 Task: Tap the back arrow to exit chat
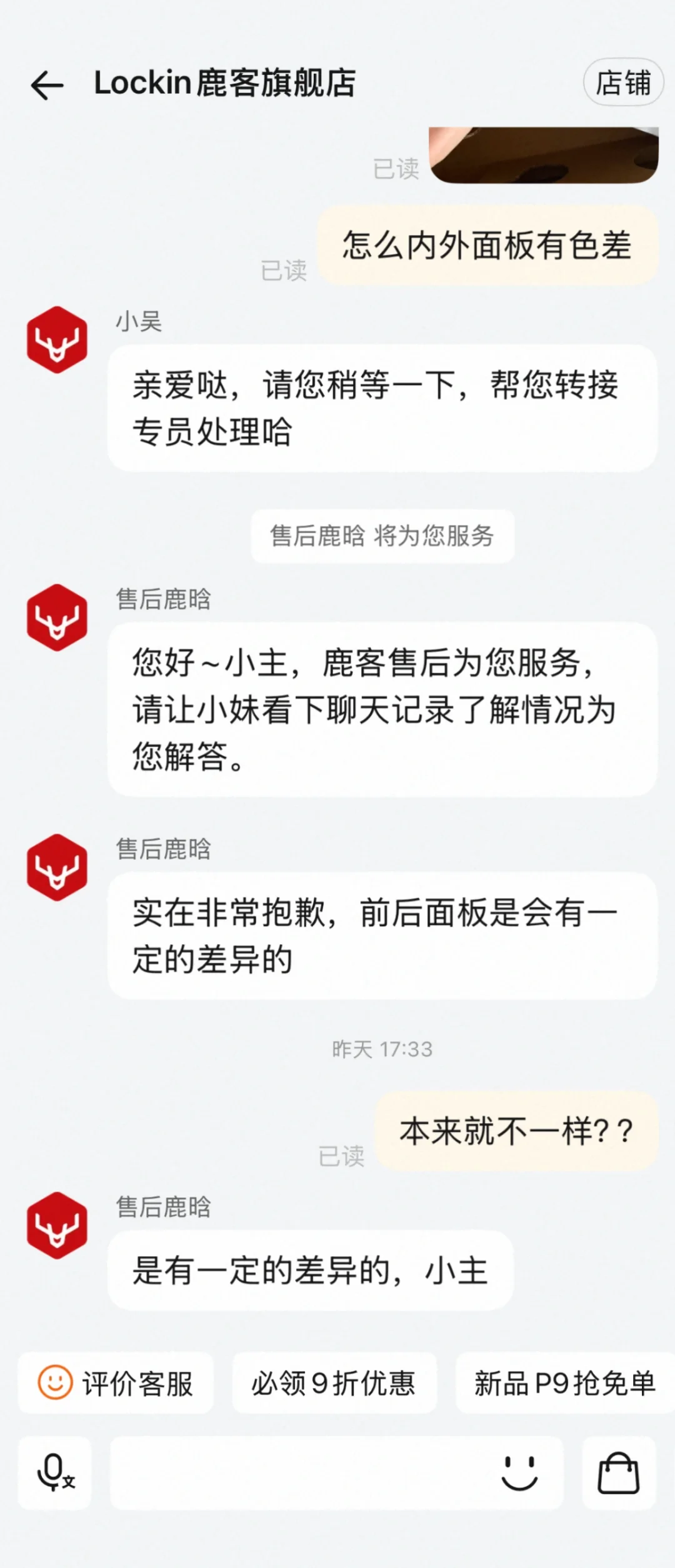tap(46, 85)
